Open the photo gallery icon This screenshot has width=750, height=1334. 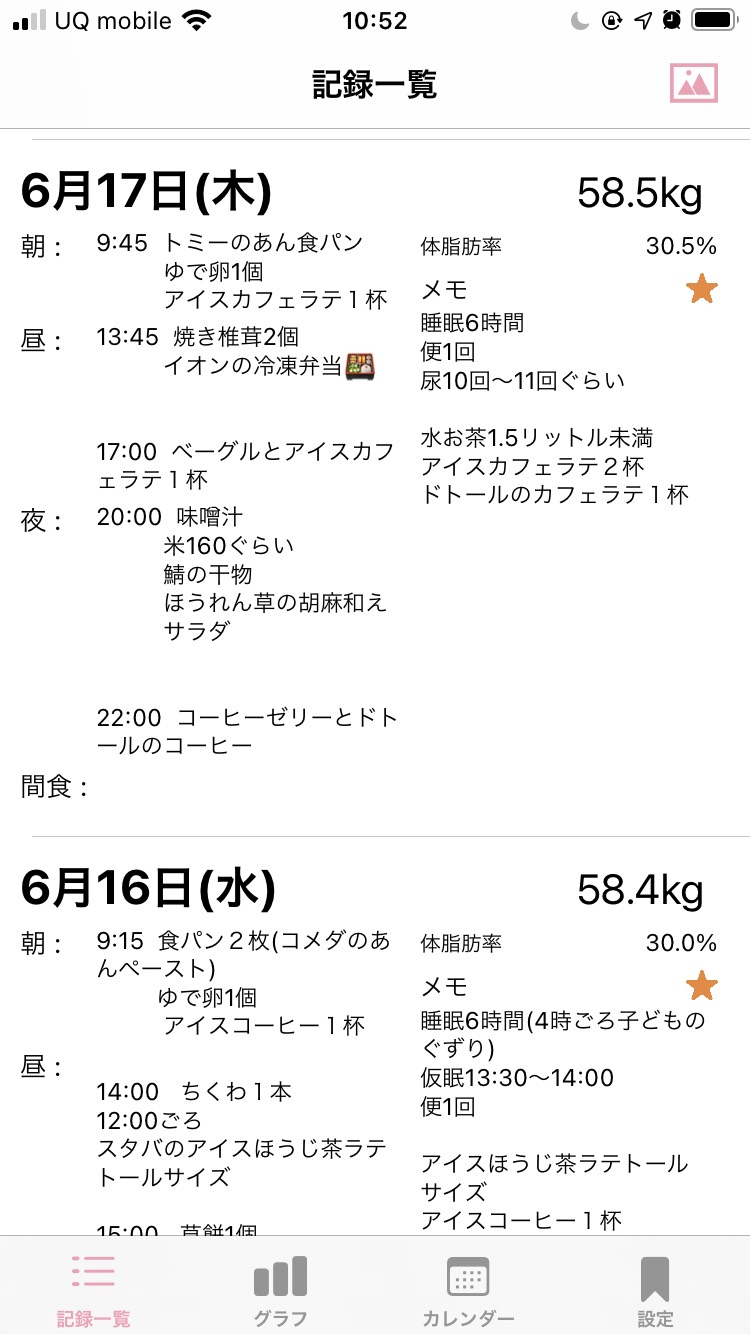tap(694, 83)
